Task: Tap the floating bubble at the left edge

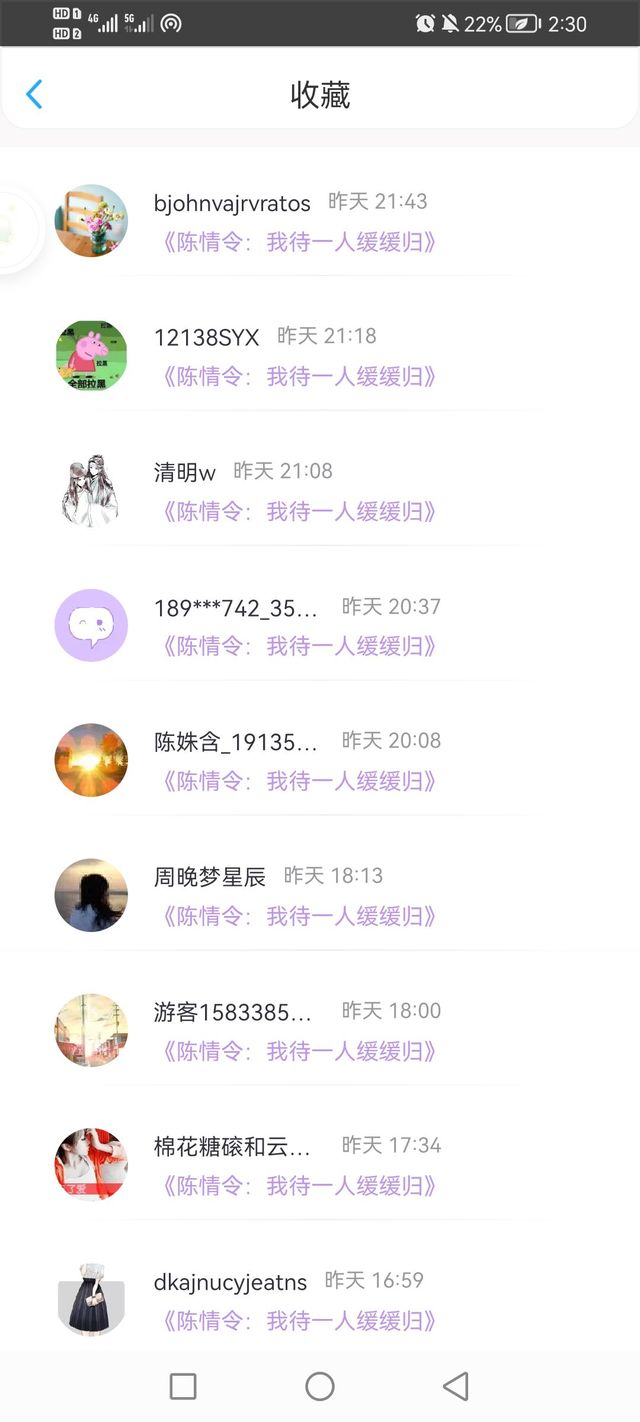Action: coord(18,230)
